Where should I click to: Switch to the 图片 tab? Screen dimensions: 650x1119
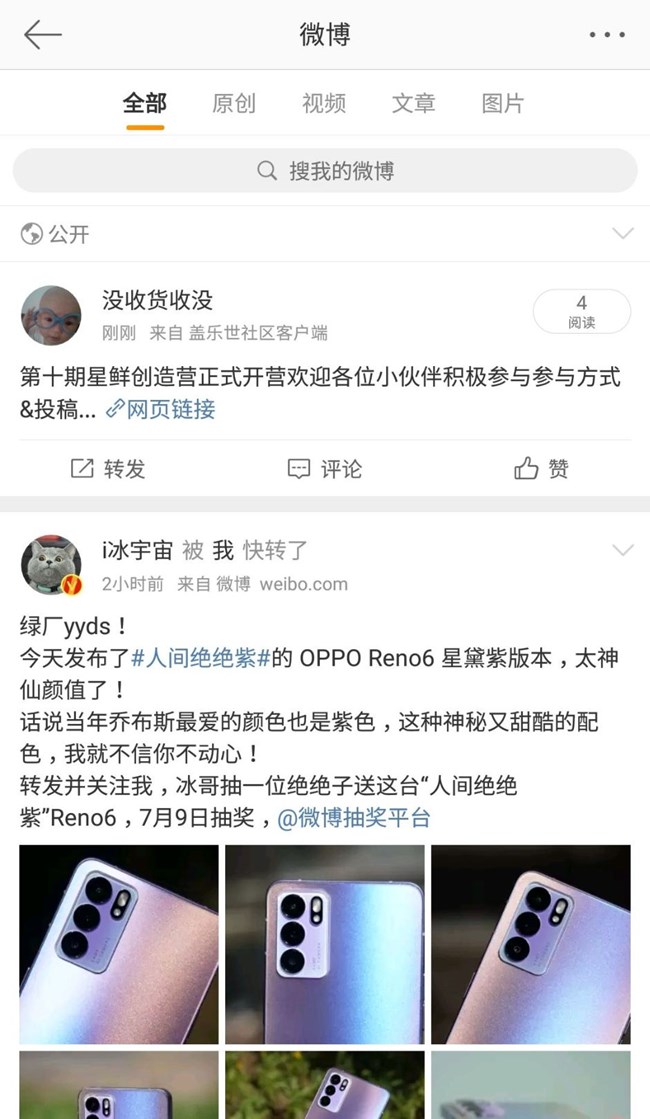(502, 103)
